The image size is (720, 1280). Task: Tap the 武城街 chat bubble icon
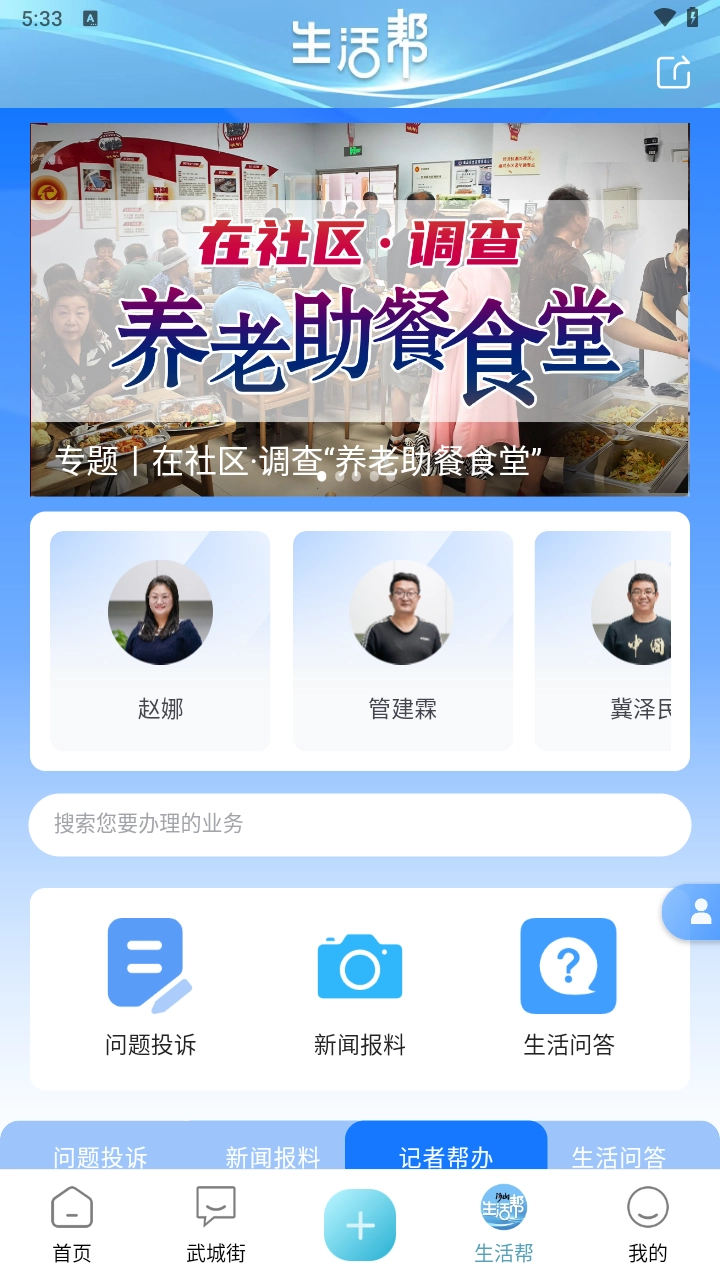click(x=214, y=1207)
